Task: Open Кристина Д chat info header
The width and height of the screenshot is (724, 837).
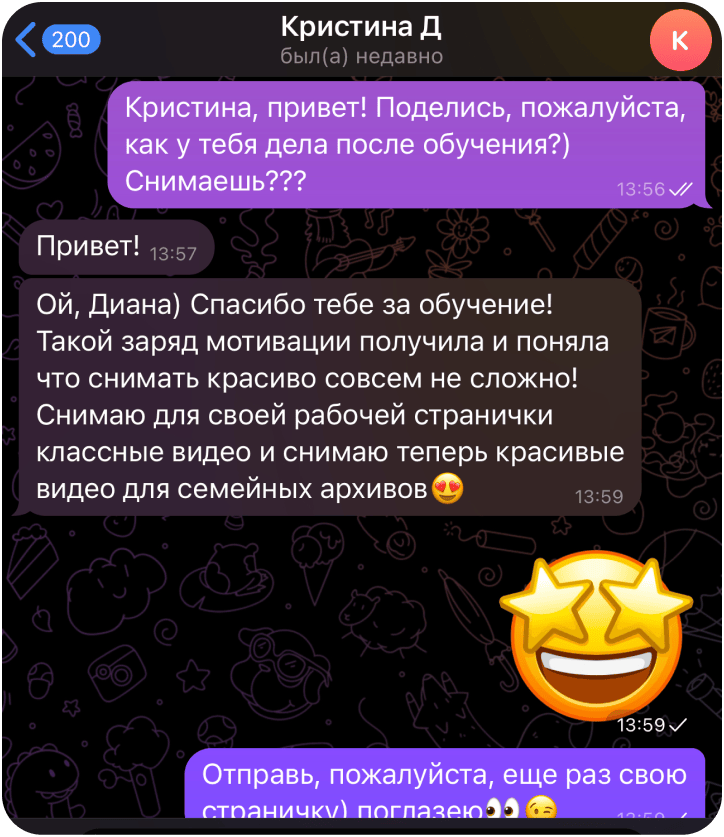Action: [x=360, y=38]
